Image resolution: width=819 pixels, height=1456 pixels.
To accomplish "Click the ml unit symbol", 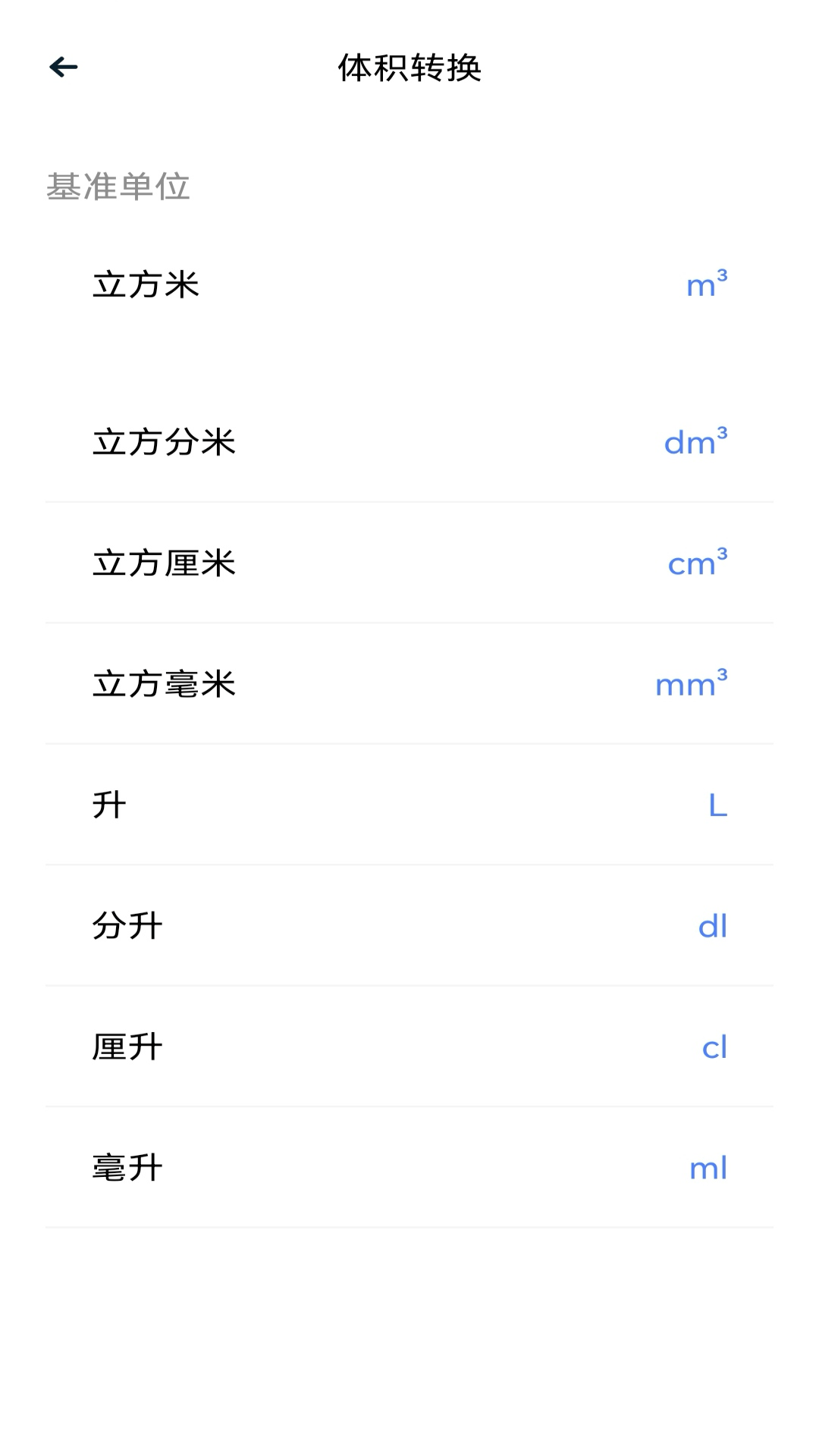I will (709, 1168).
